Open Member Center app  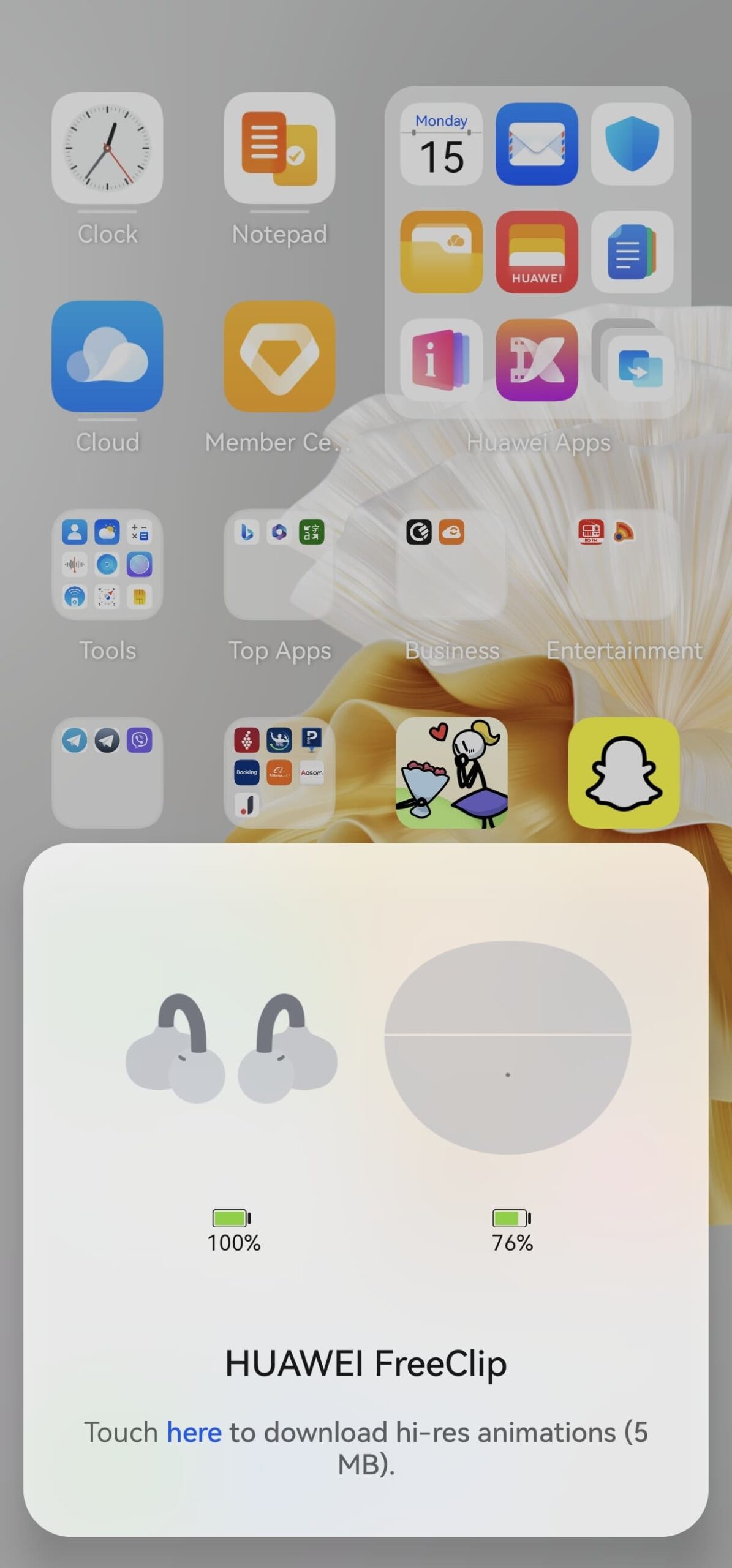279,356
